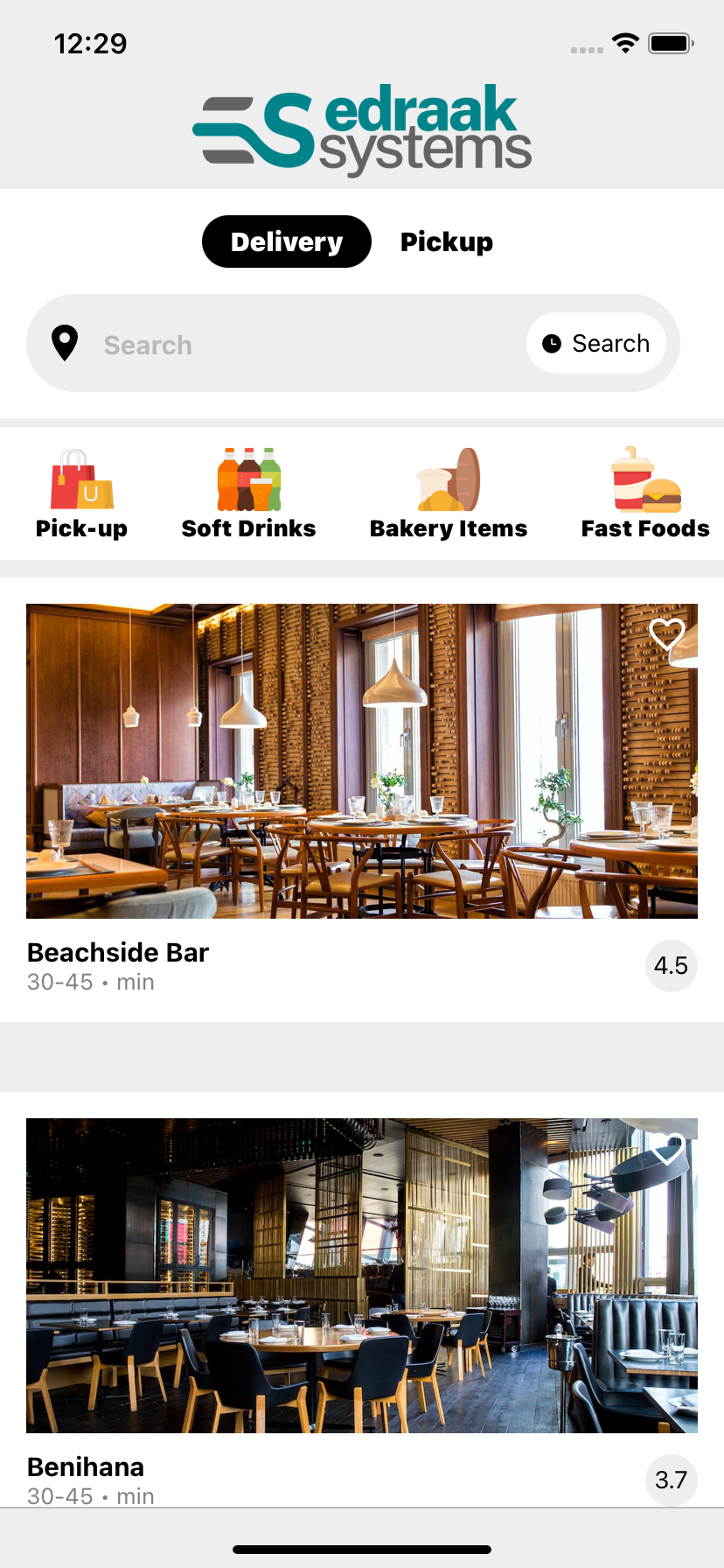Tap the edraak systems logo
724x1568 pixels.
point(361,129)
